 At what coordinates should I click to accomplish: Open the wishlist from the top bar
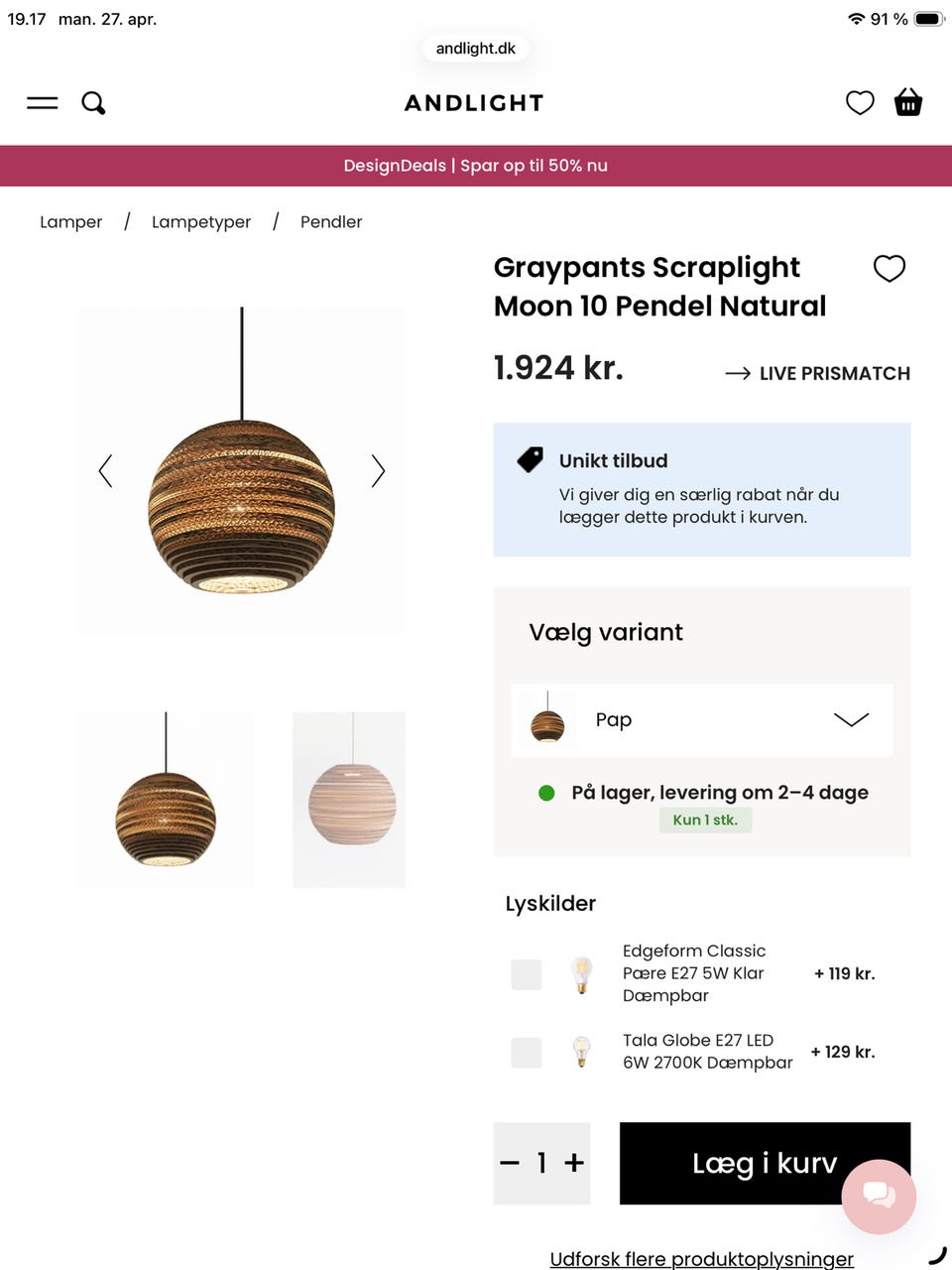[860, 102]
